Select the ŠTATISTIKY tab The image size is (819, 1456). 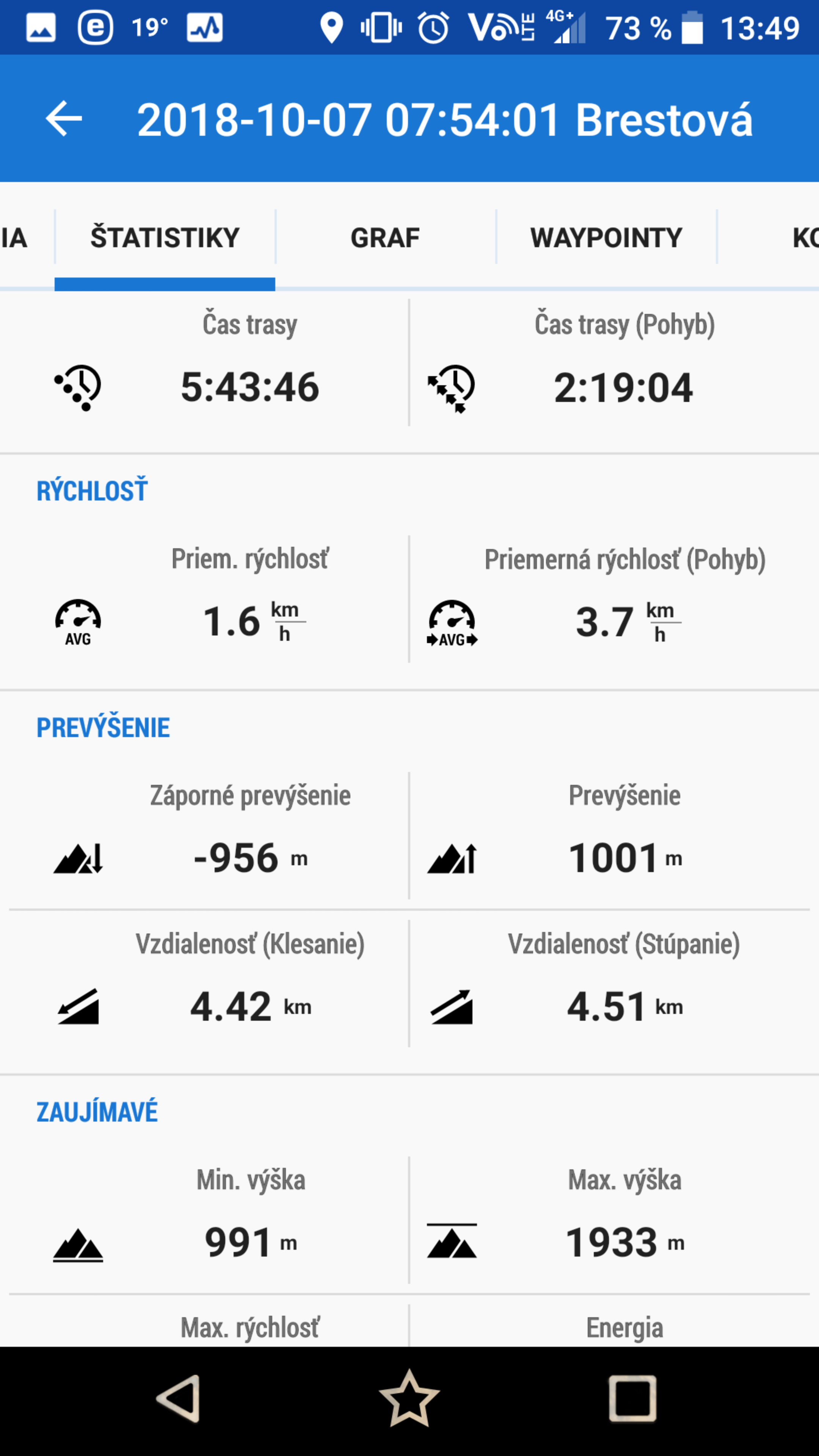(165, 237)
